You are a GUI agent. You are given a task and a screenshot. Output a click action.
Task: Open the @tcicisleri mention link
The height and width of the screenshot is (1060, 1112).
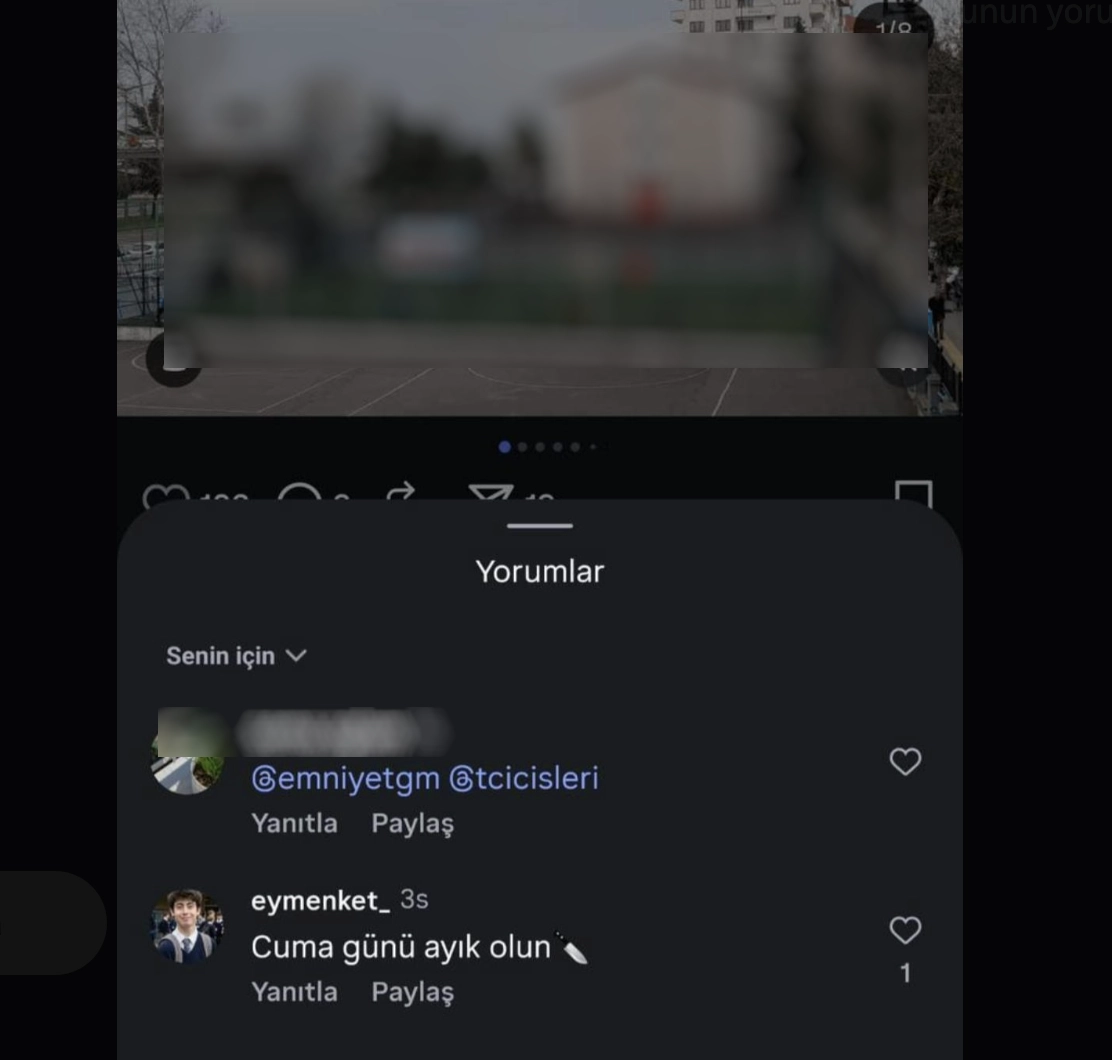(x=523, y=778)
